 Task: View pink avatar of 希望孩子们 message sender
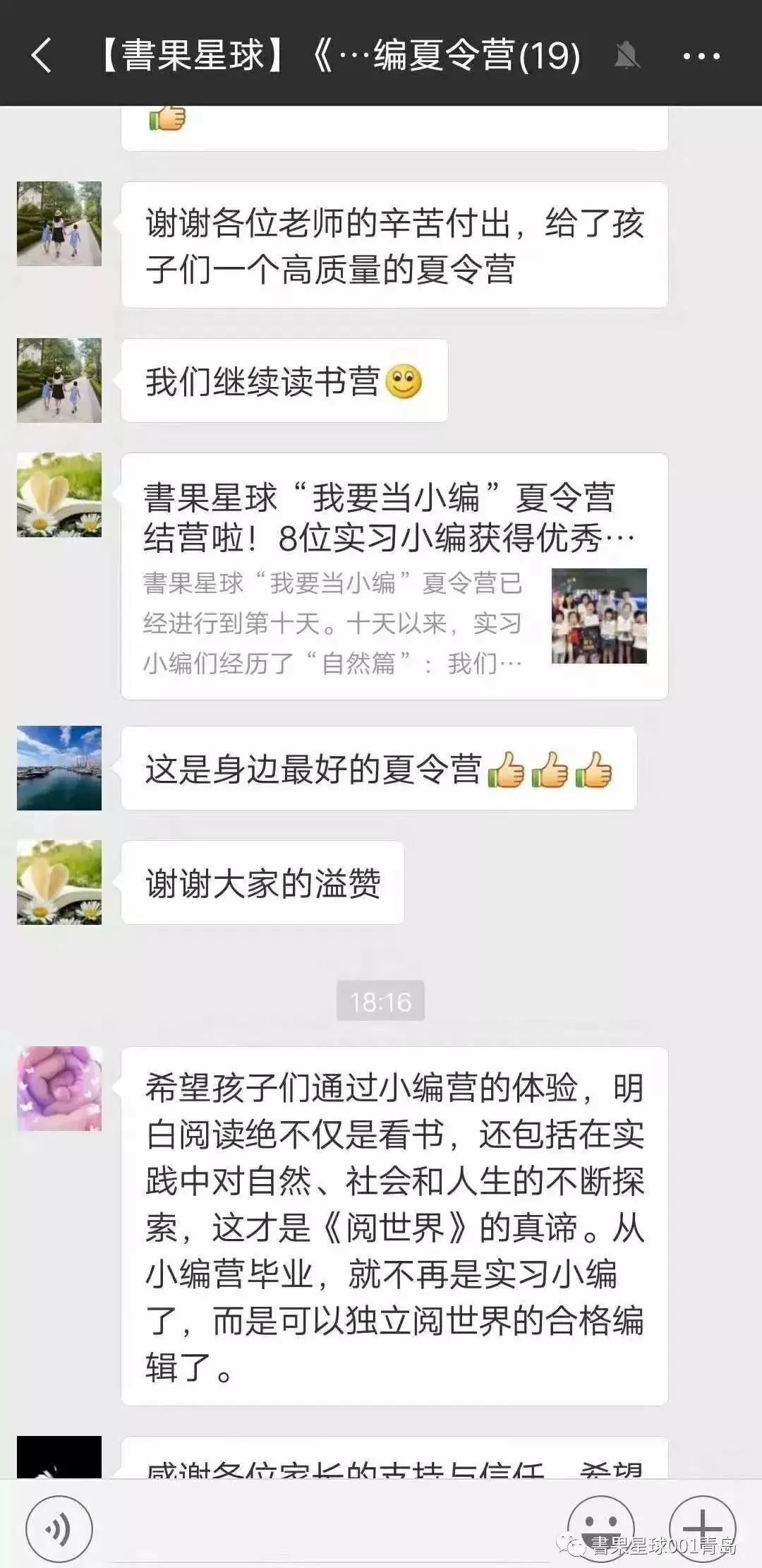point(59,1089)
